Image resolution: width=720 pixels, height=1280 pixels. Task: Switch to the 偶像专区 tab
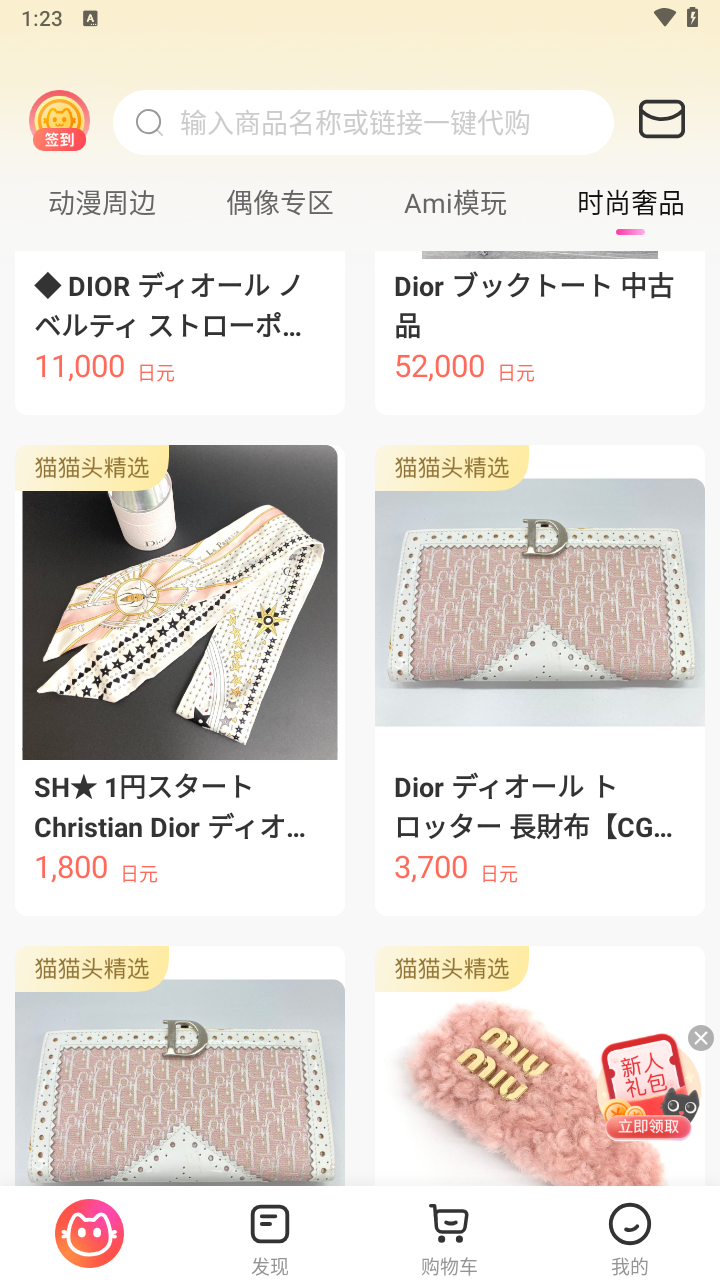click(279, 204)
